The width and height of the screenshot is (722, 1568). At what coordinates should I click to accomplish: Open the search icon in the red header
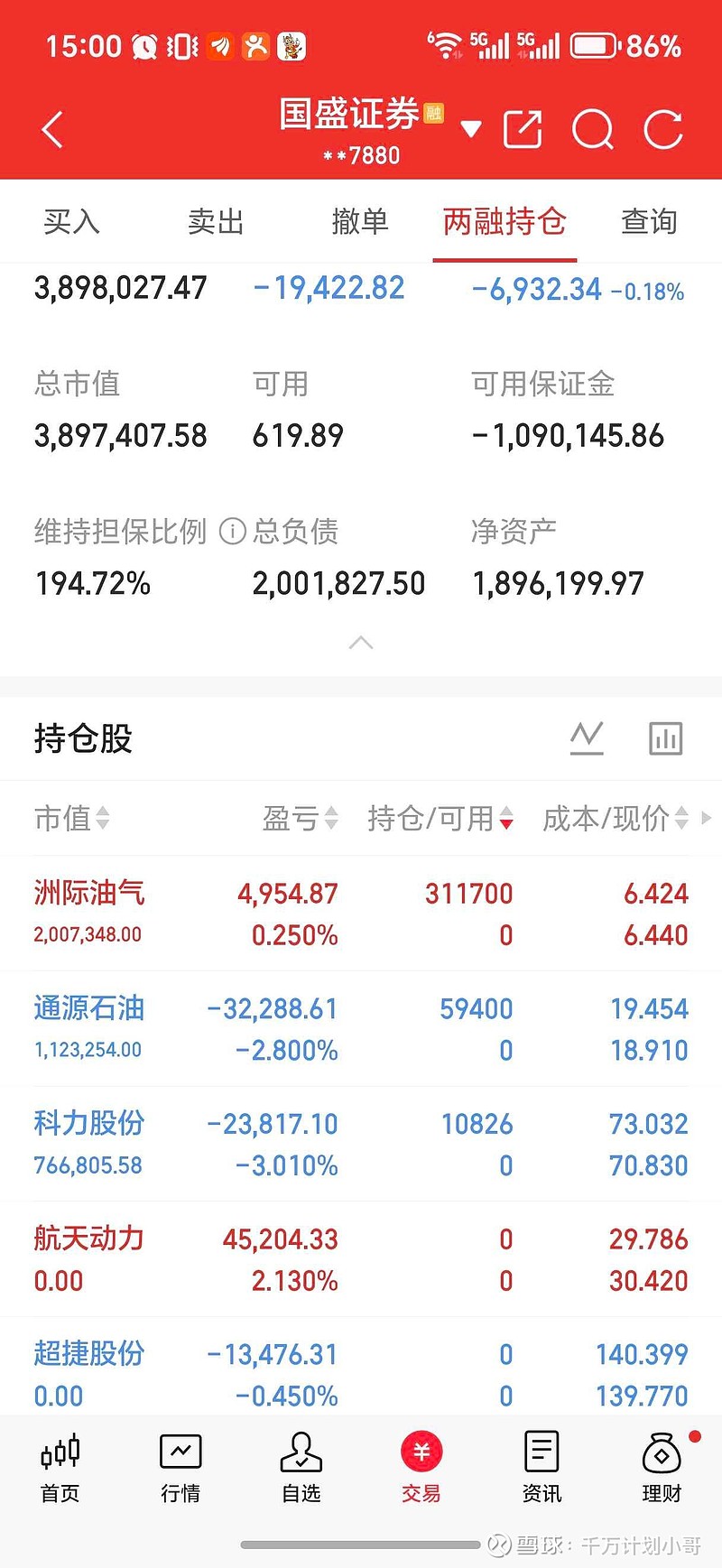(594, 130)
